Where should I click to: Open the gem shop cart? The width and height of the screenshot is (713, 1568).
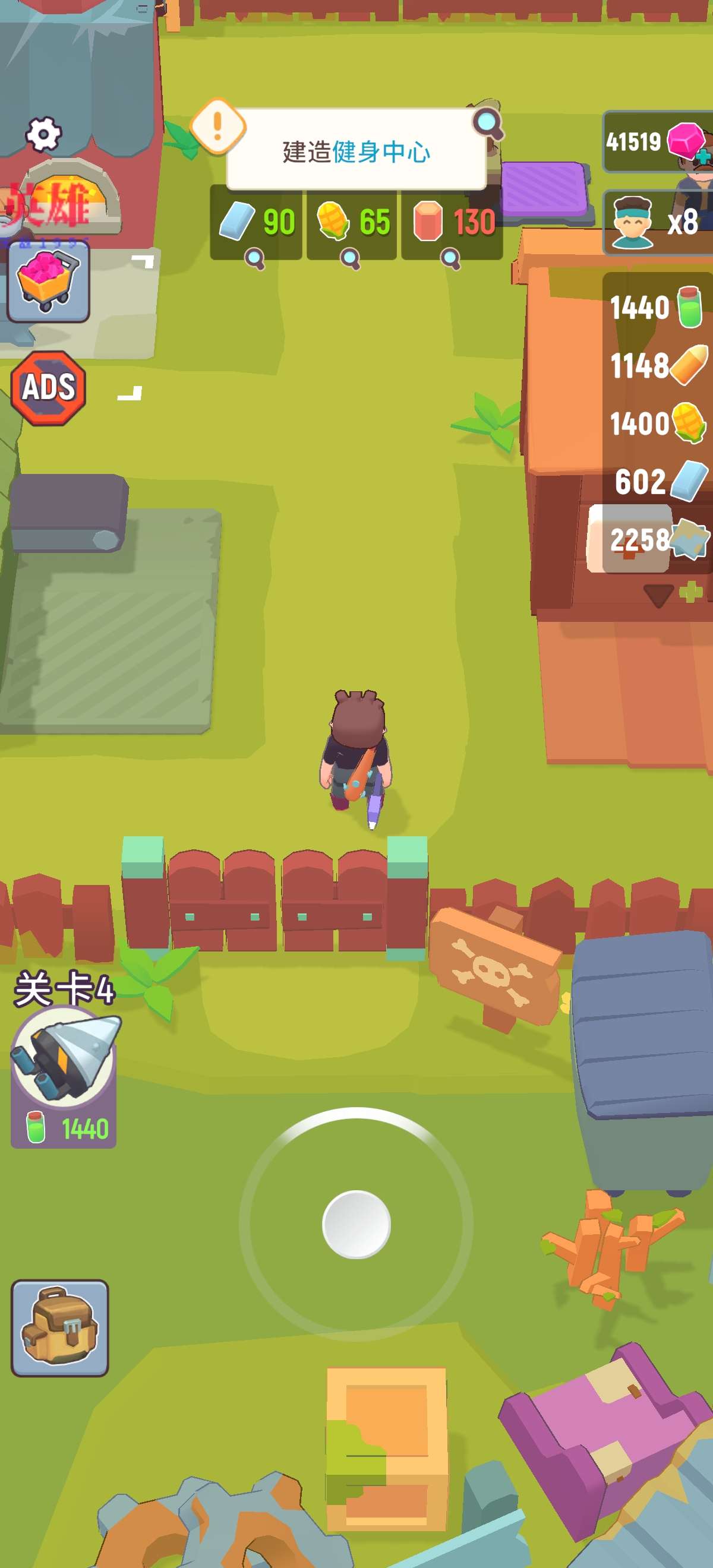48,281
